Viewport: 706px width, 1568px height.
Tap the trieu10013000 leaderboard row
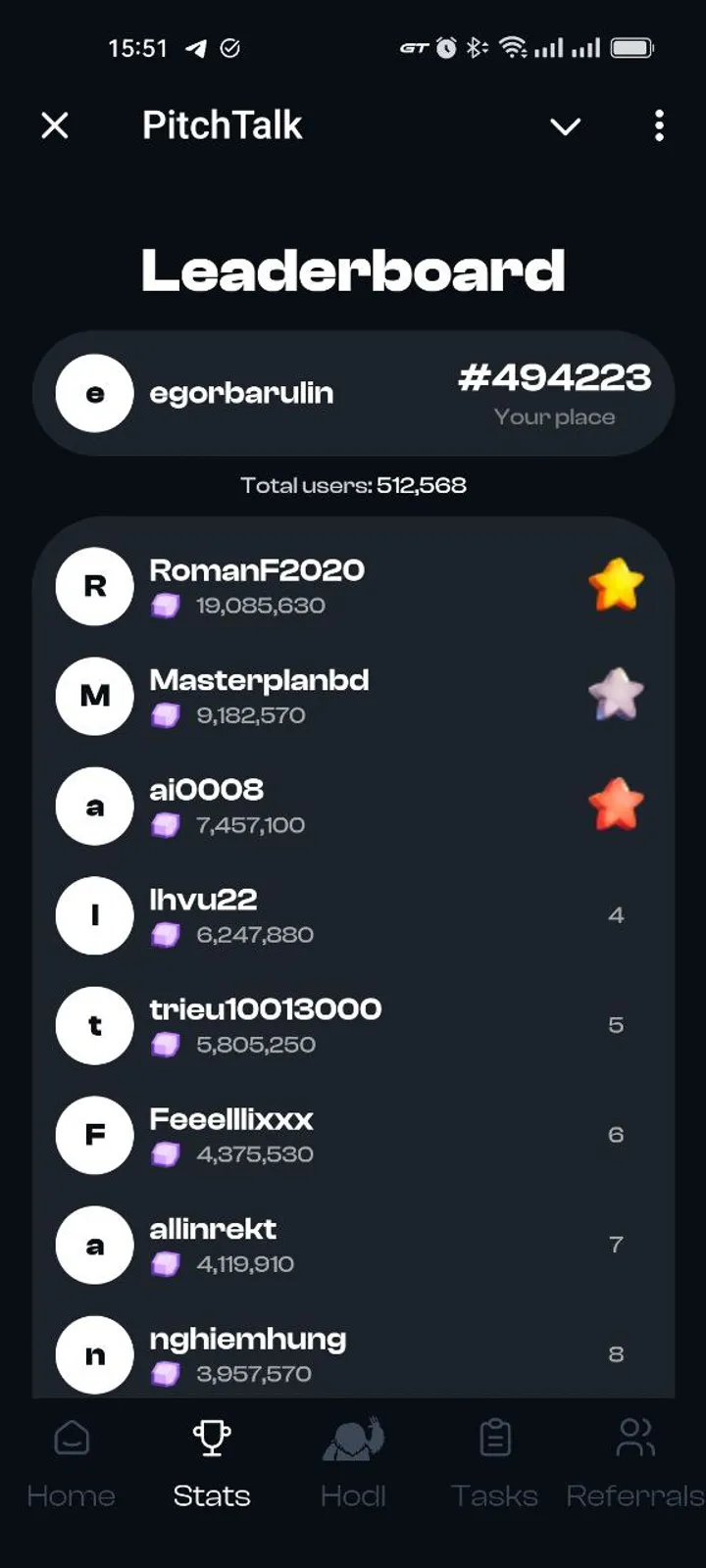(353, 1025)
